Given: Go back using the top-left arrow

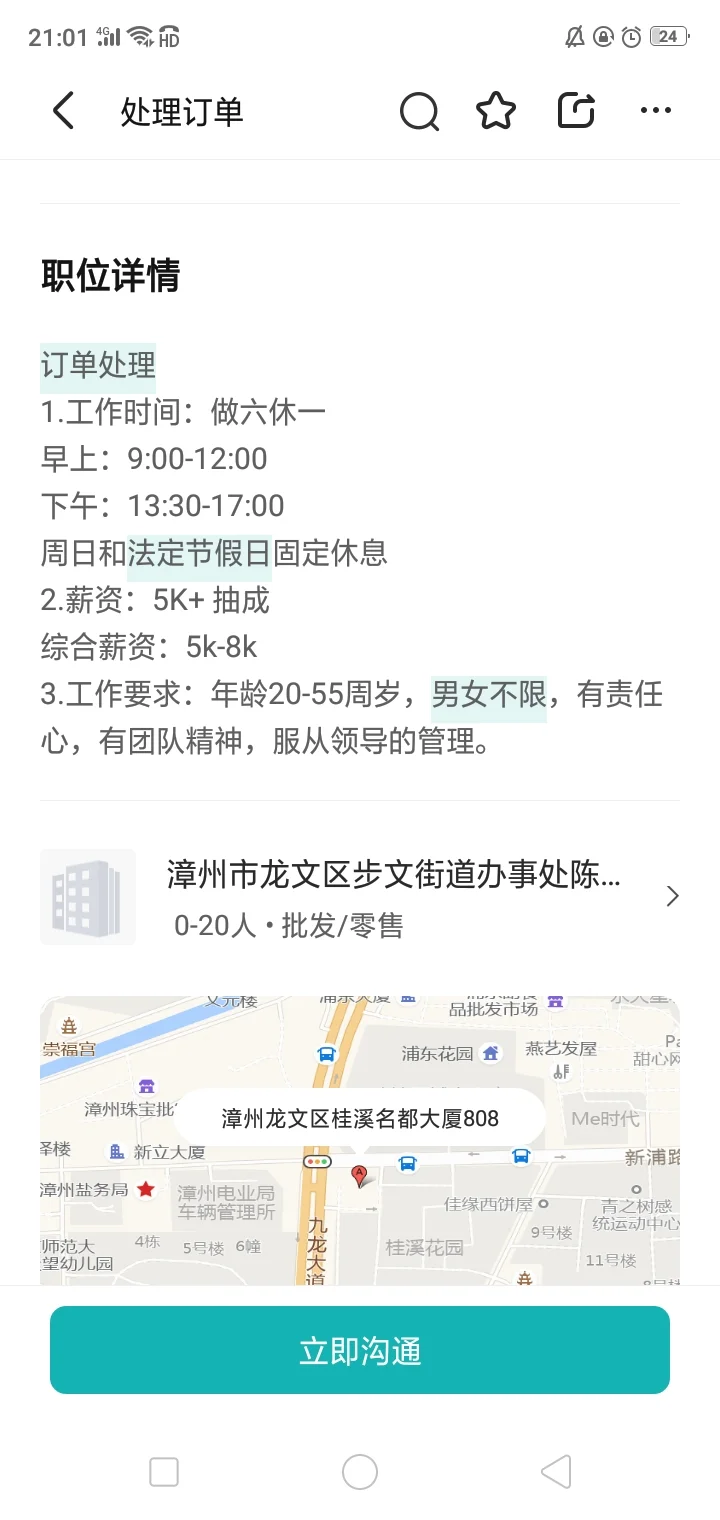Looking at the screenshot, I should [x=63, y=111].
